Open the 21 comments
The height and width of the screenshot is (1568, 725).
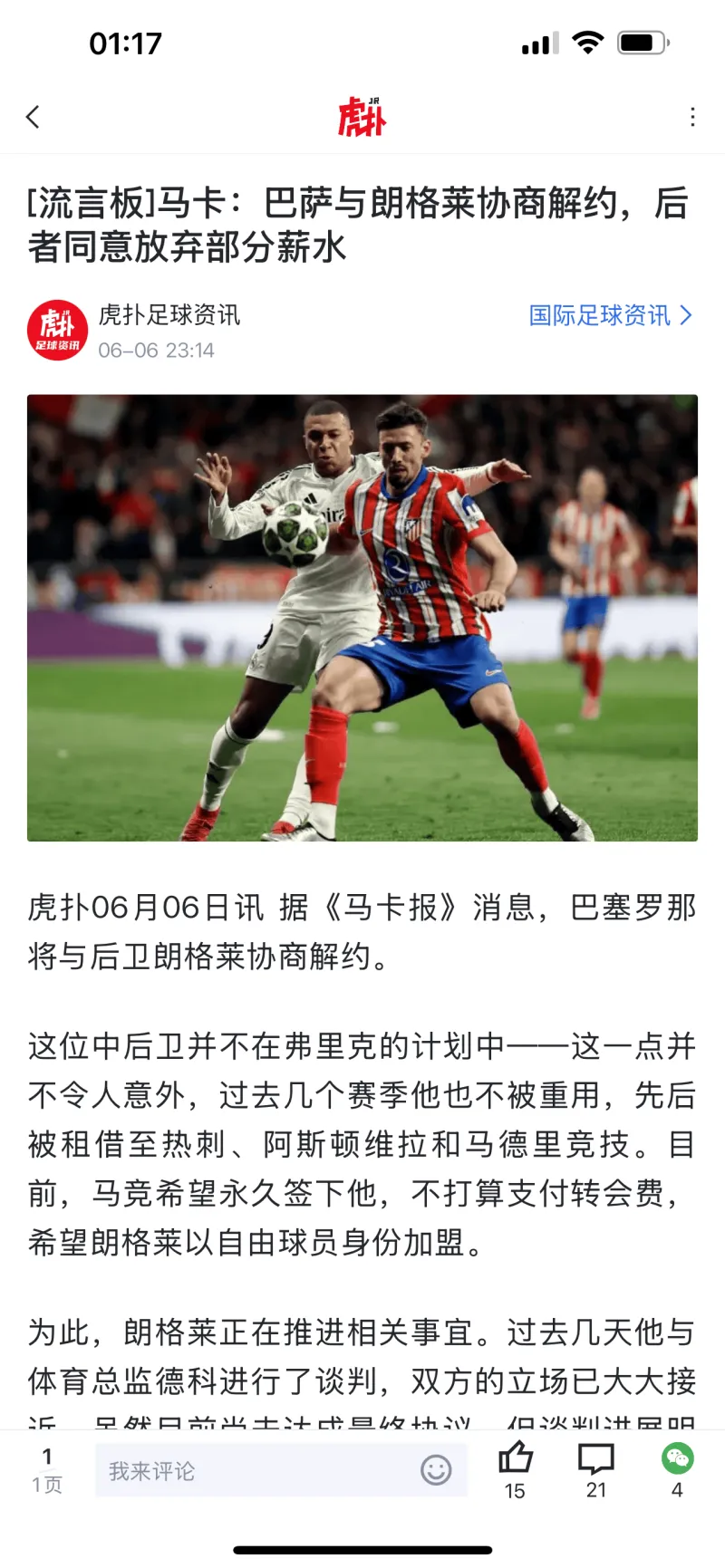(595, 1458)
